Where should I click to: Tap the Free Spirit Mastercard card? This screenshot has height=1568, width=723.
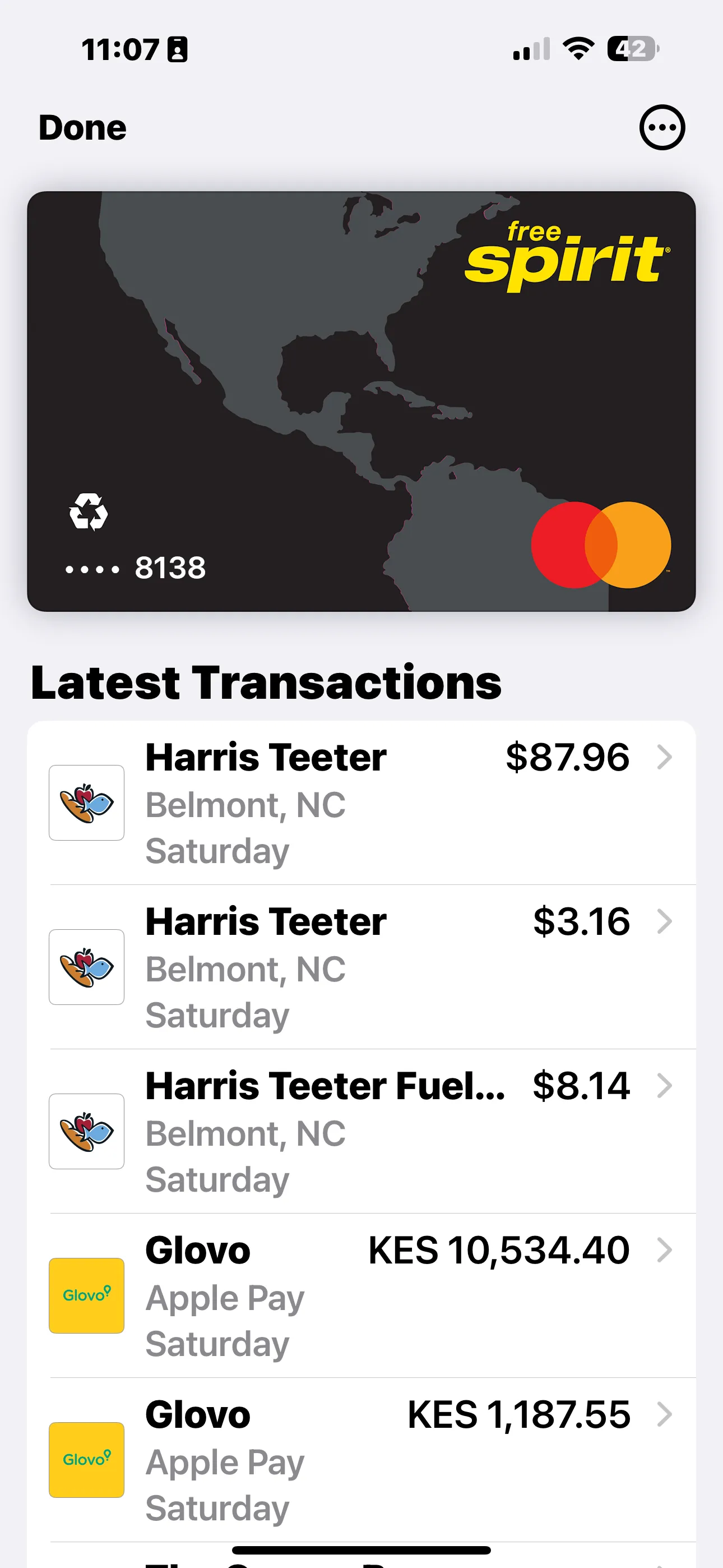tap(361, 402)
